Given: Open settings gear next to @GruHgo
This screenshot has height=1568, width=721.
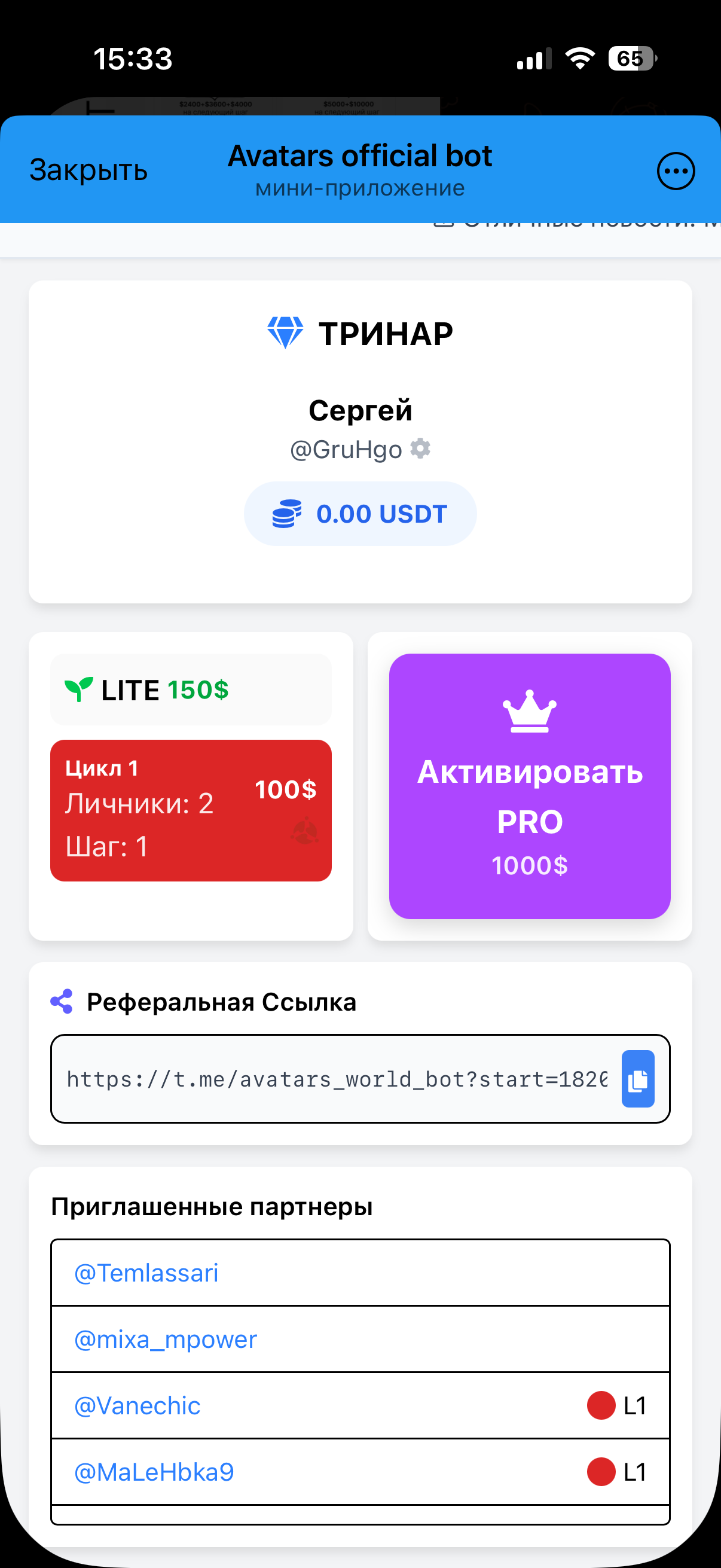Looking at the screenshot, I should point(420,449).
